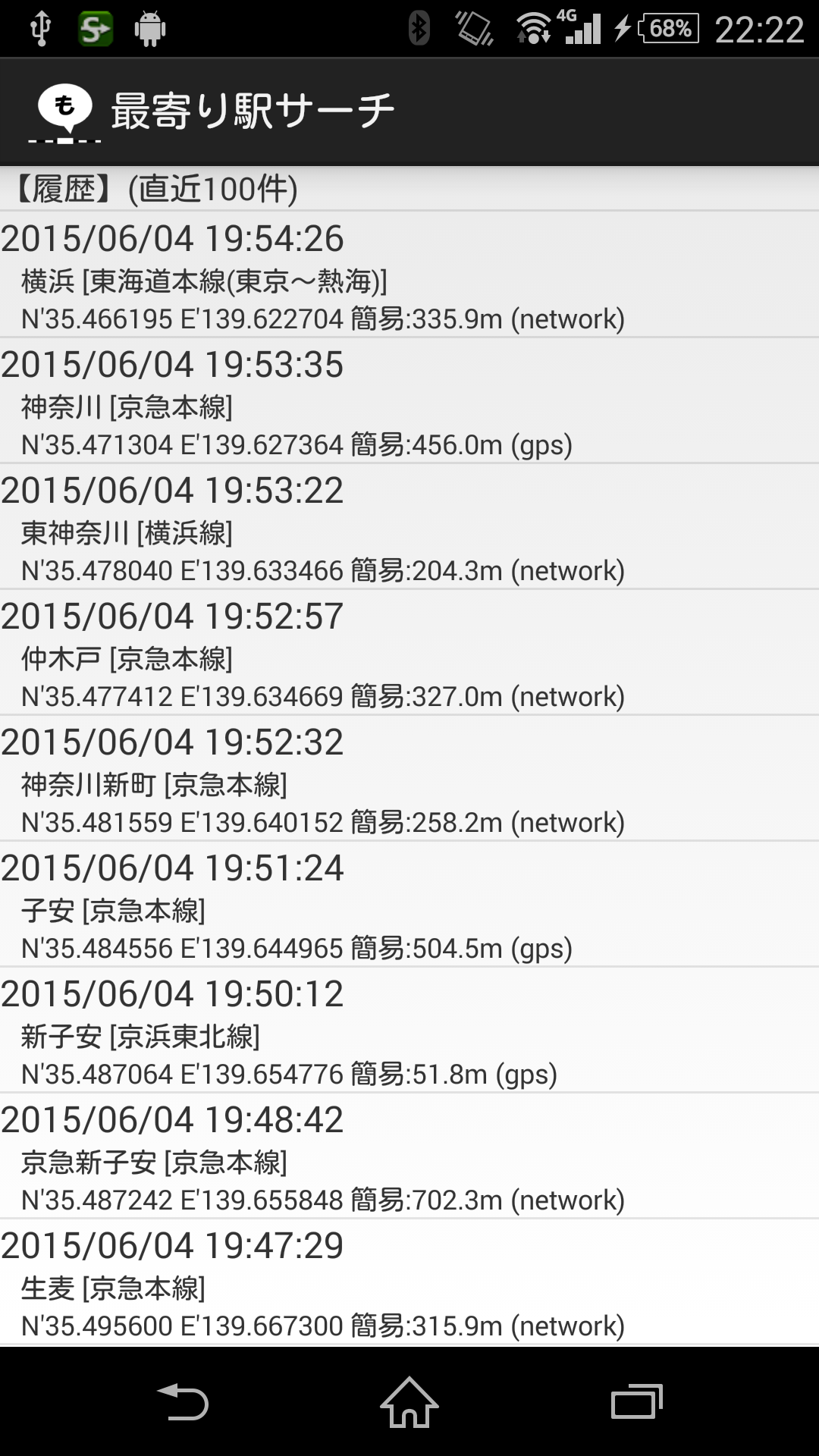Open the 横浜 東海道本線 history entry
819x1456 pixels.
409,275
